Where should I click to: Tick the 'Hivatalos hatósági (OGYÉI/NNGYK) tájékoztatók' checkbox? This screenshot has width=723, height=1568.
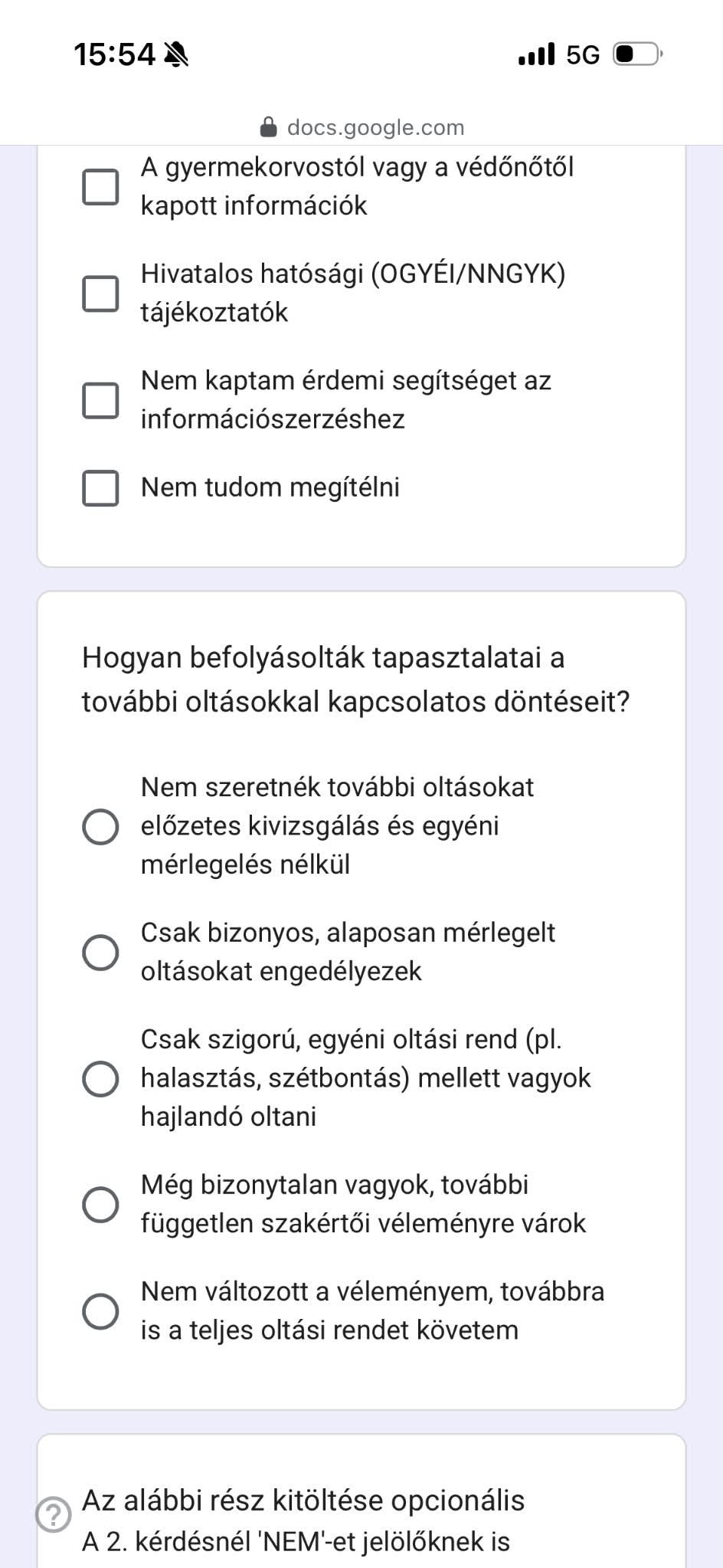[x=100, y=294]
